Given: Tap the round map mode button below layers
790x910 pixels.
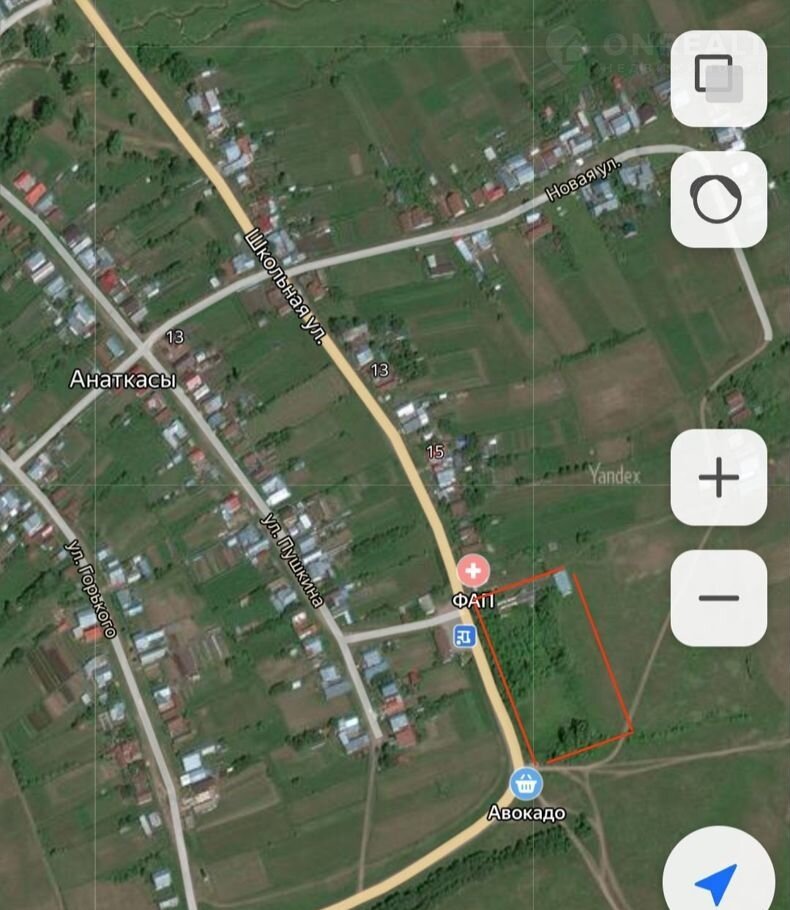Looking at the screenshot, I should click(x=718, y=199).
